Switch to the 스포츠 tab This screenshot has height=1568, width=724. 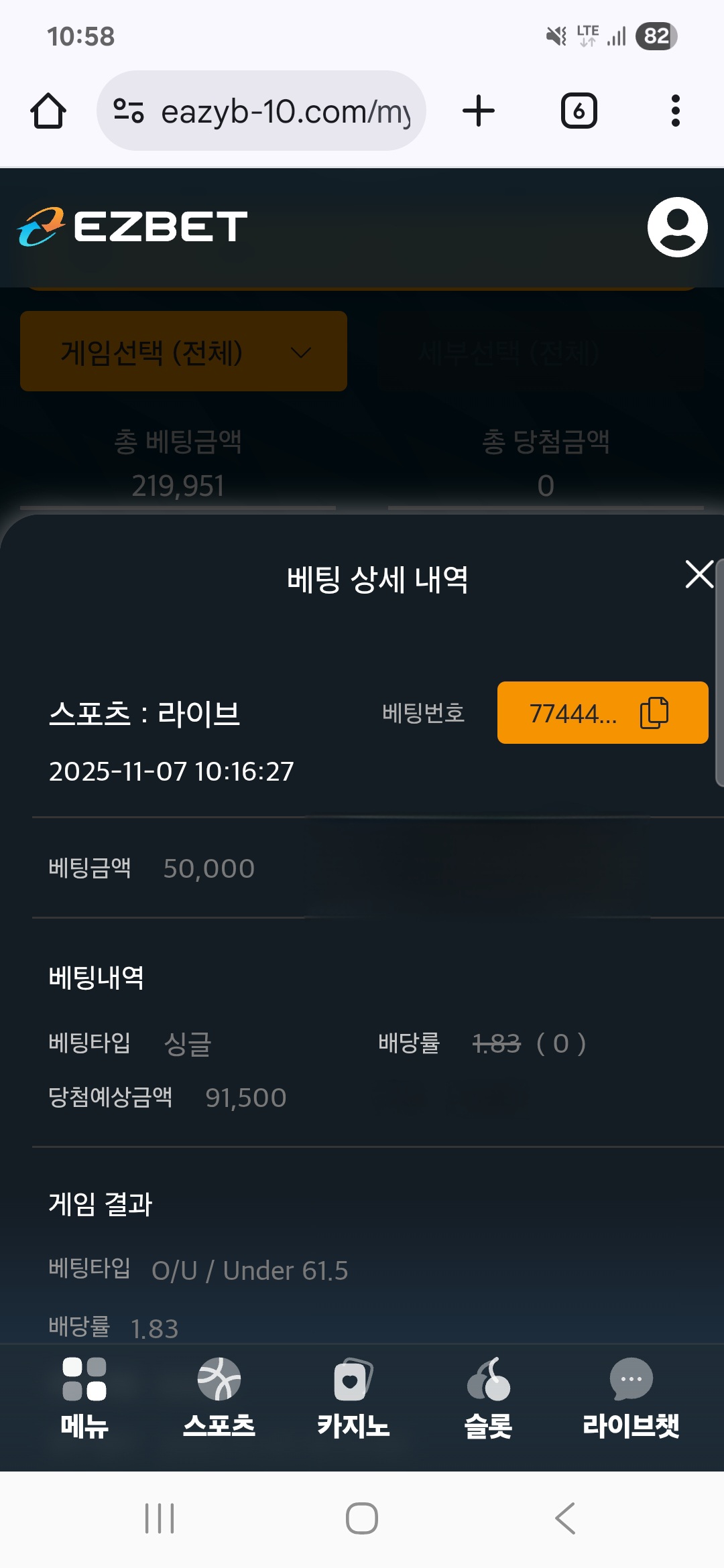(x=219, y=1398)
